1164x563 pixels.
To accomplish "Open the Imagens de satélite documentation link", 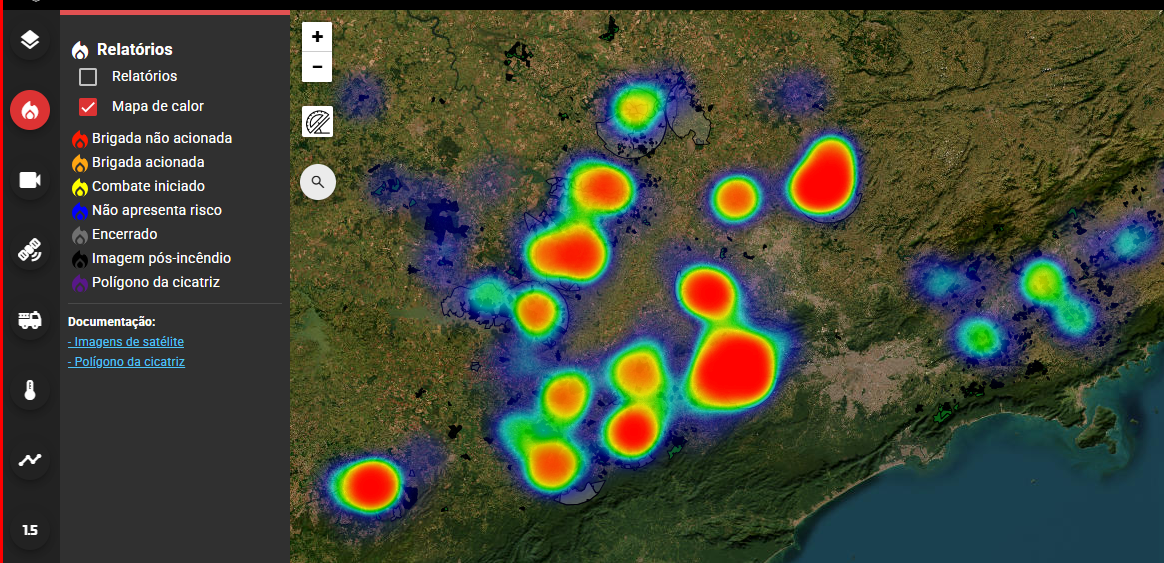I will pos(126,342).
